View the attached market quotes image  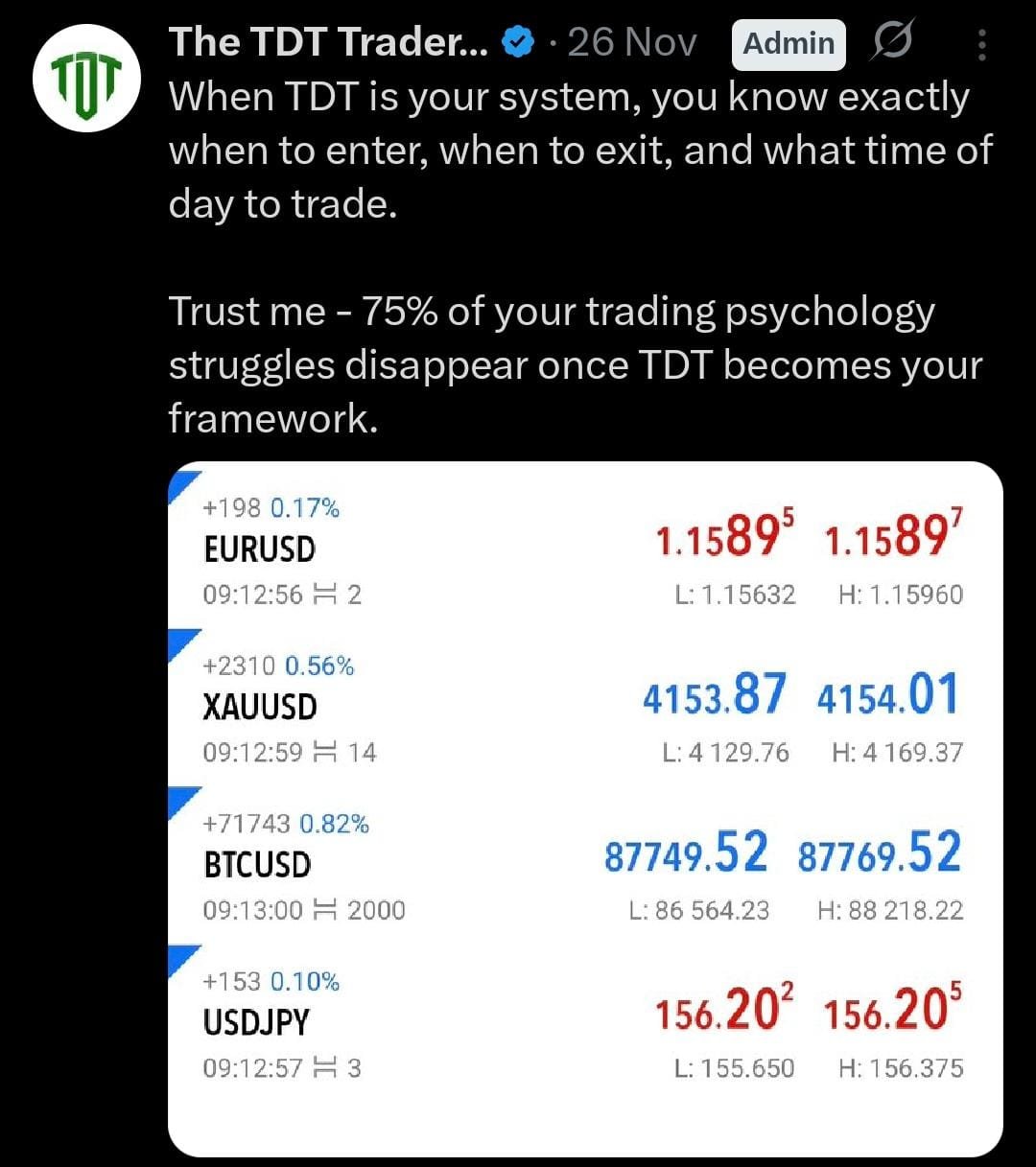coord(585,808)
